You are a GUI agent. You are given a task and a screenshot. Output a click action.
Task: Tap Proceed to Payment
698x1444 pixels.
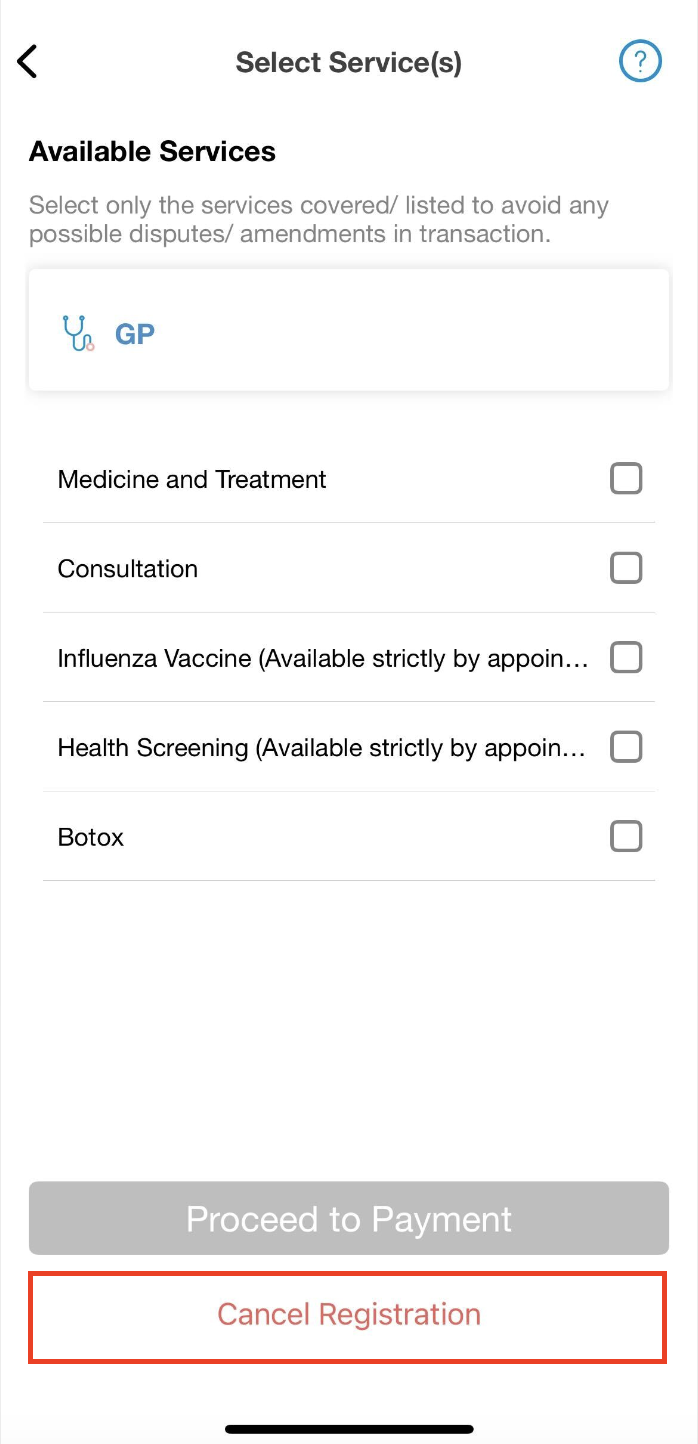[349, 1218]
